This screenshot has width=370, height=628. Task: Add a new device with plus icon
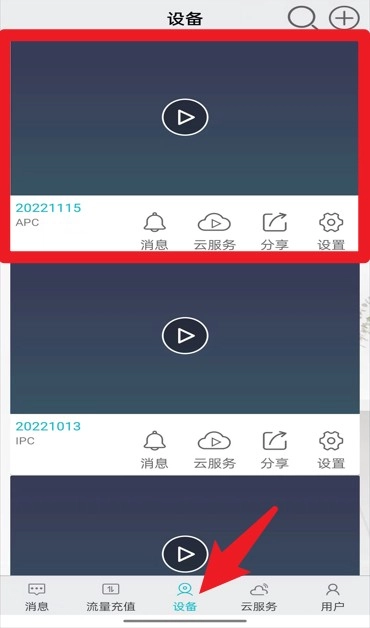coord(344,18)
